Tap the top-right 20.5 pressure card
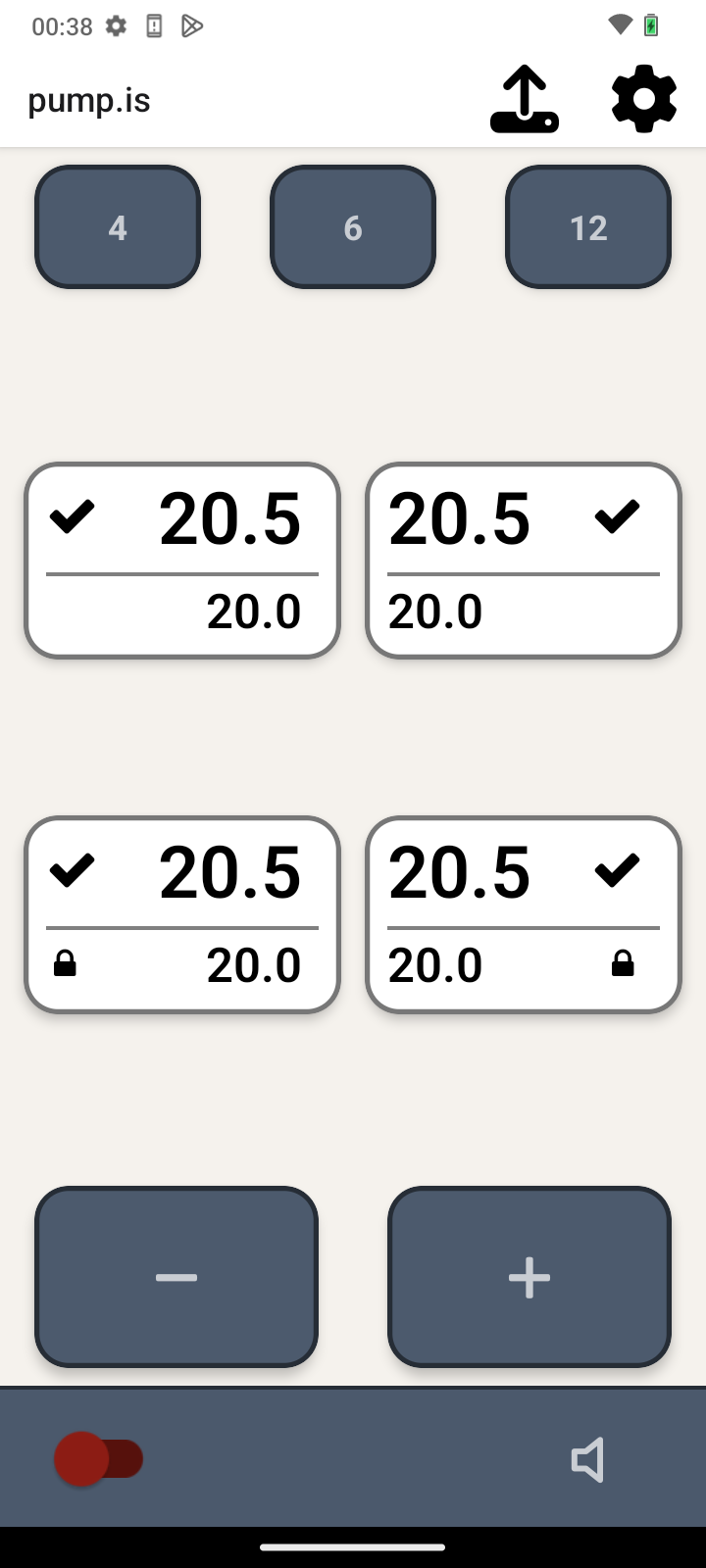 click(524, 561)
